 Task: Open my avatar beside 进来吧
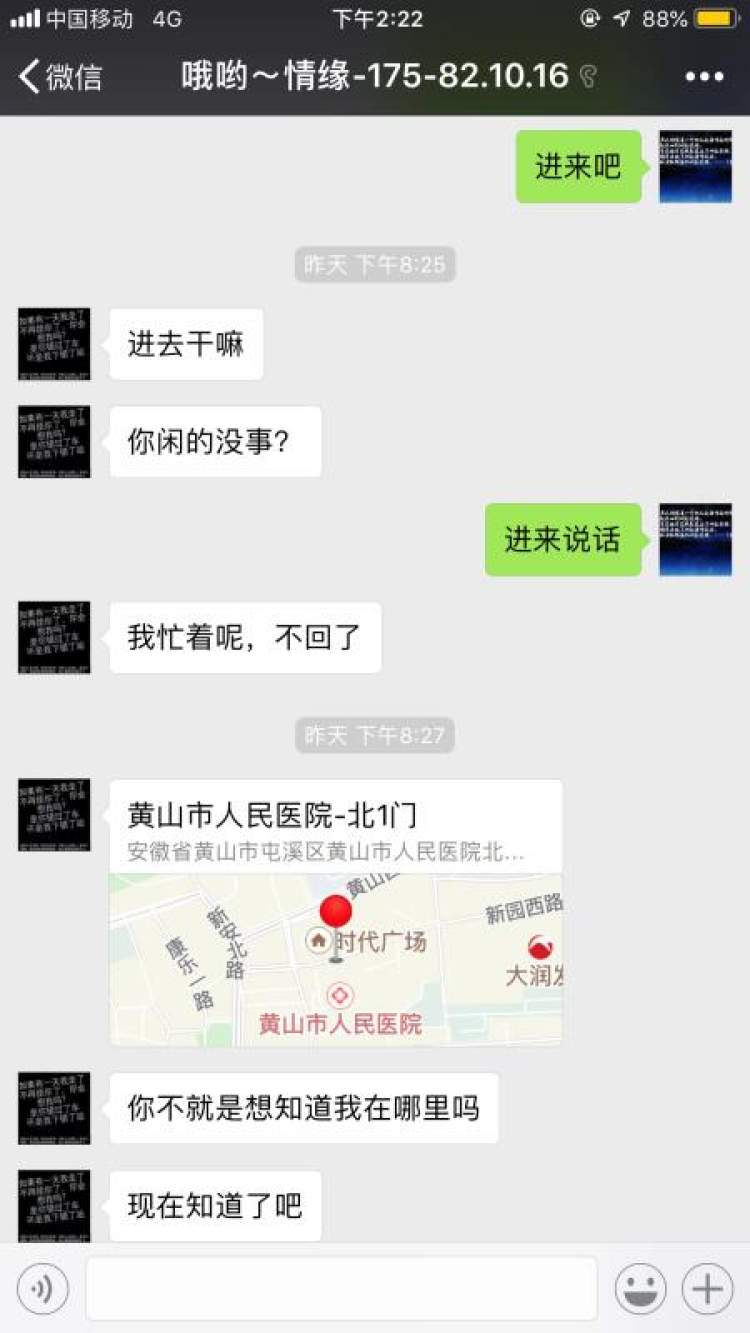695,166
